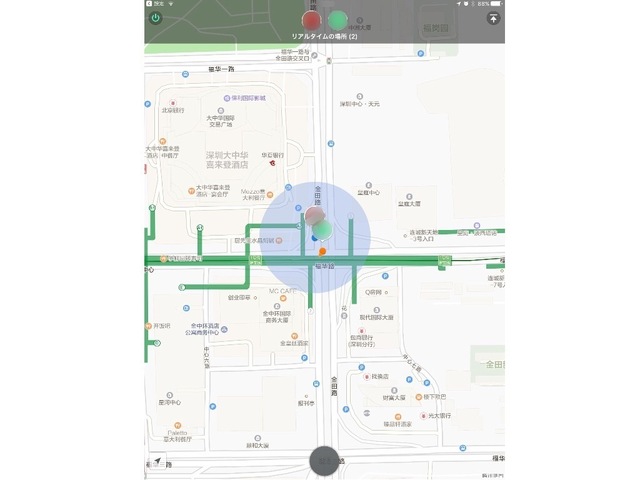Tap the green power icon

tap(155, 18)
